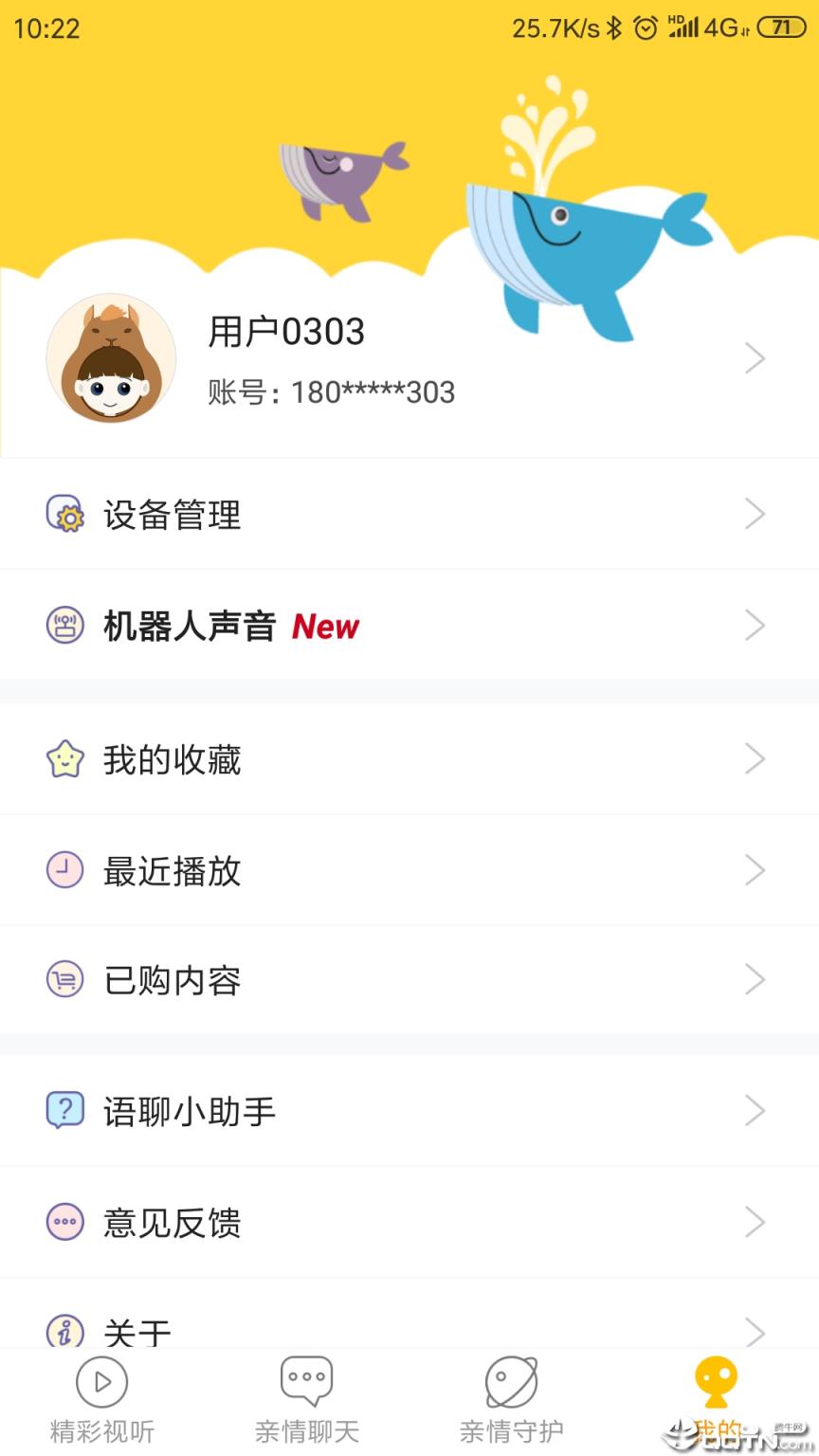Open the 关于 about row
Image resolution: width=819 pixels, height=1456 pixels.
[408, 1329]
